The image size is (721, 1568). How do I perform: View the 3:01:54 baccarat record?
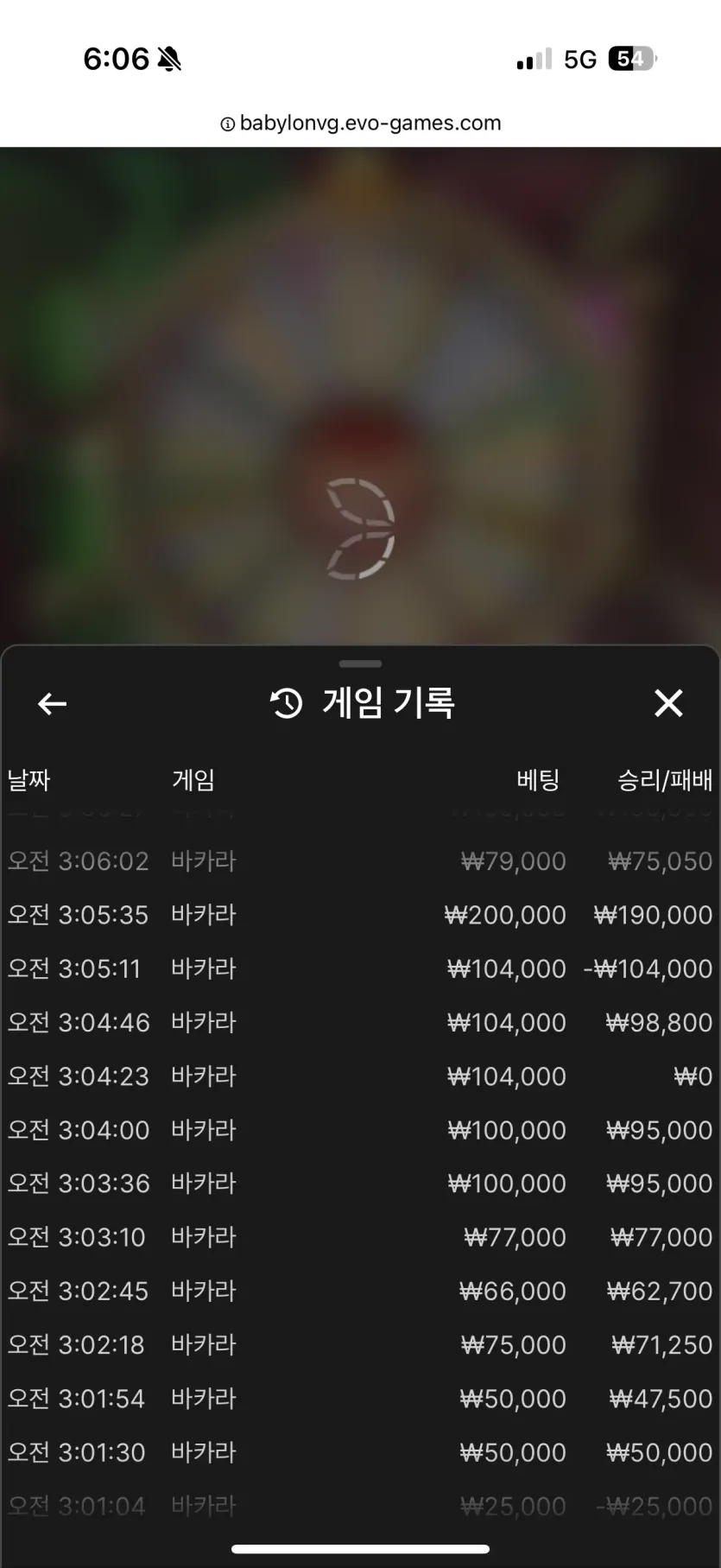pos(360,1399)
